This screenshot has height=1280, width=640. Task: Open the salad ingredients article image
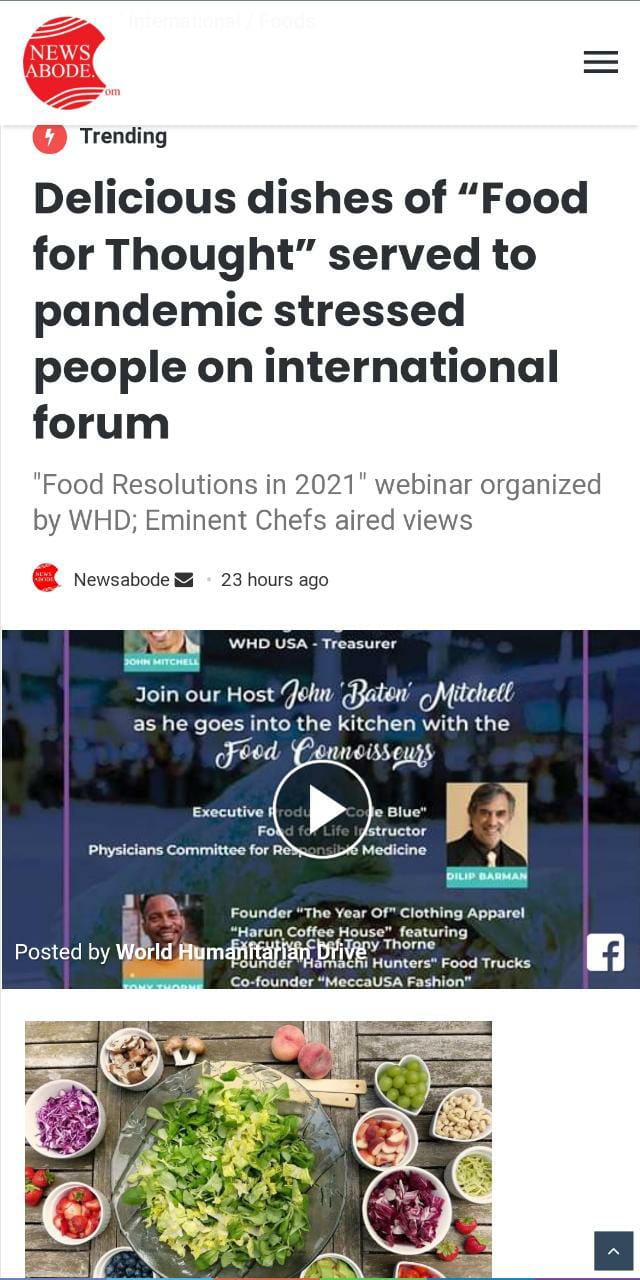(x=258, y=1148)
